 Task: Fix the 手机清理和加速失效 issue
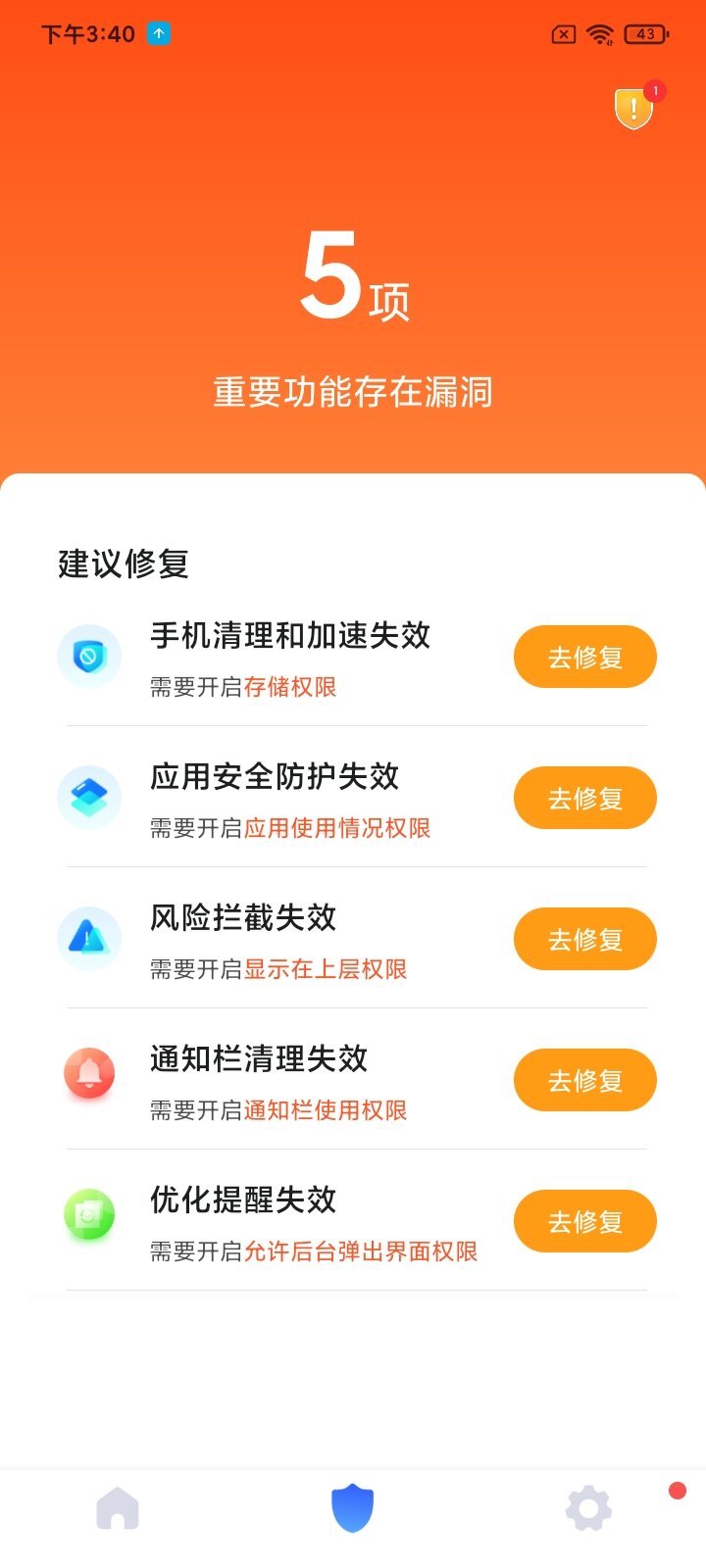tap(584, 657)
